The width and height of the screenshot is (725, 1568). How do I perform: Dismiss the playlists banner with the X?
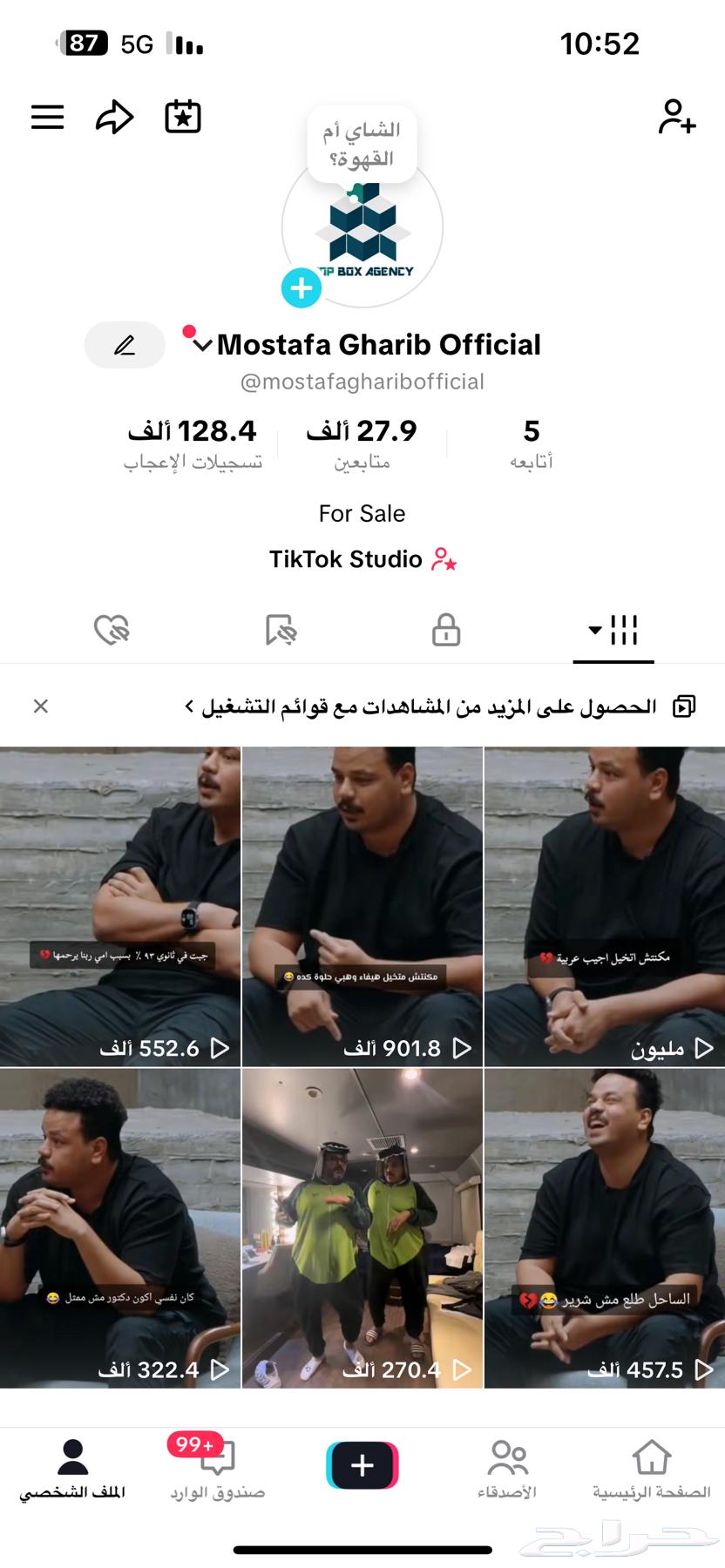[x=40, y=706]
